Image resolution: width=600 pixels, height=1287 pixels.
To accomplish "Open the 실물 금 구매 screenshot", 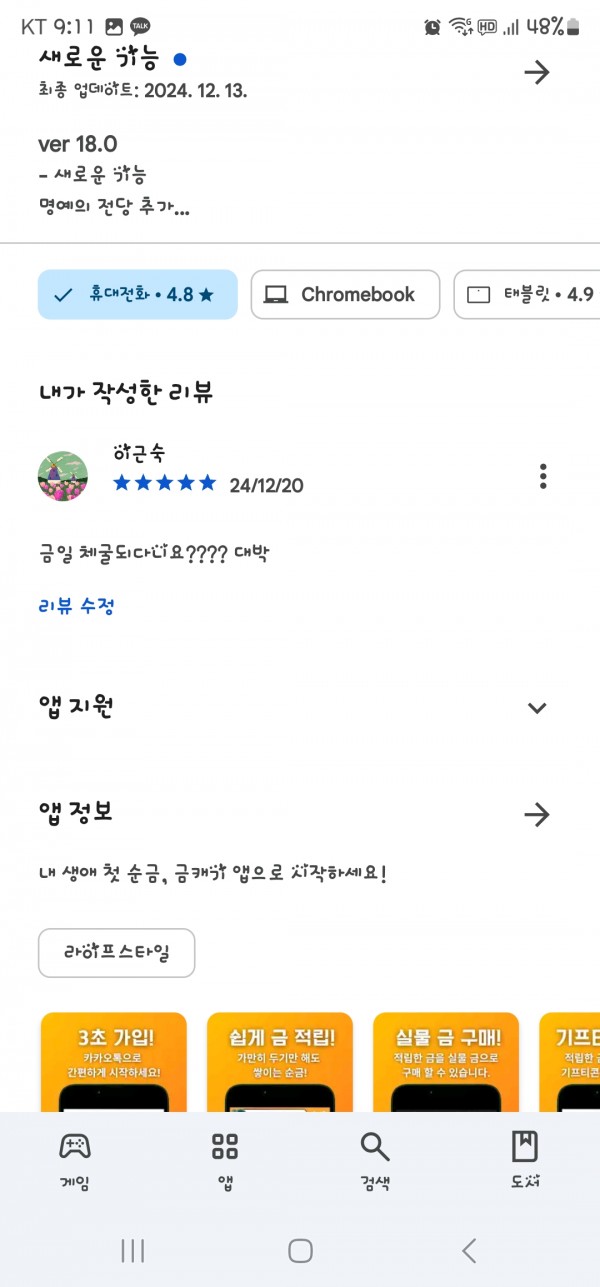I will [446, 1062].
